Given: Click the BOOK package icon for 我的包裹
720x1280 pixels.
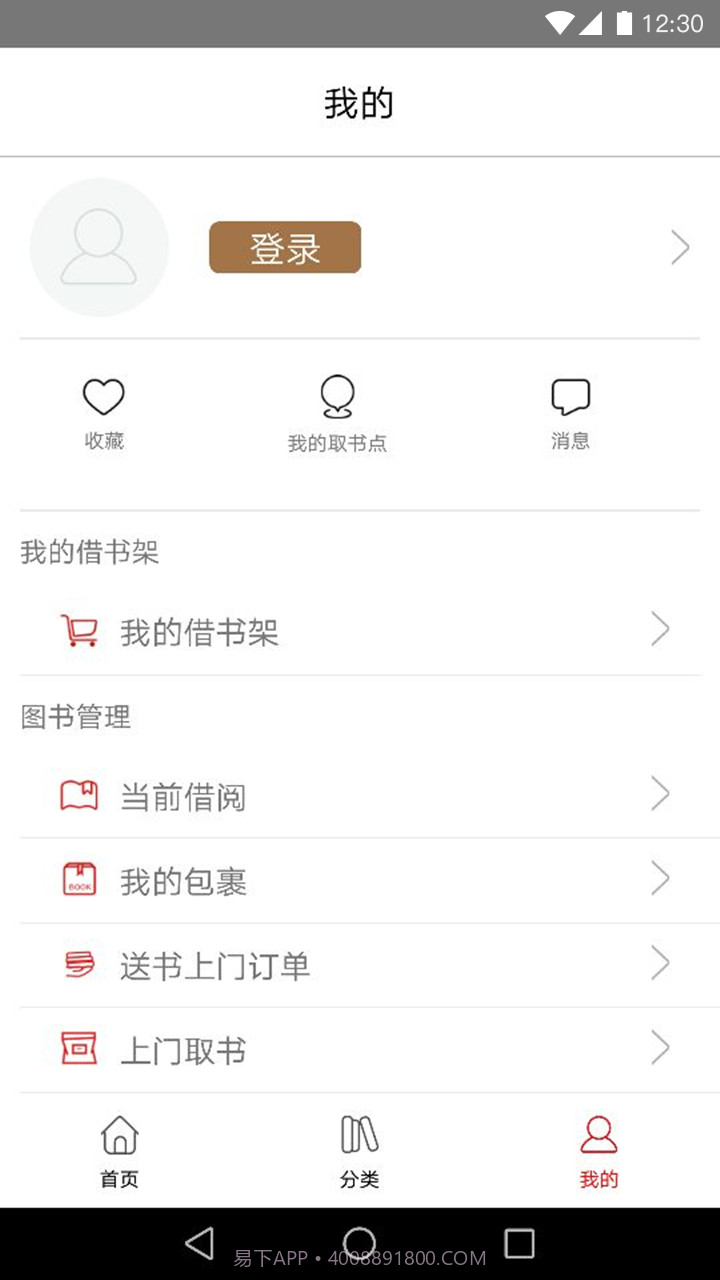Looking at the screenshot, I should coord(80,879).
